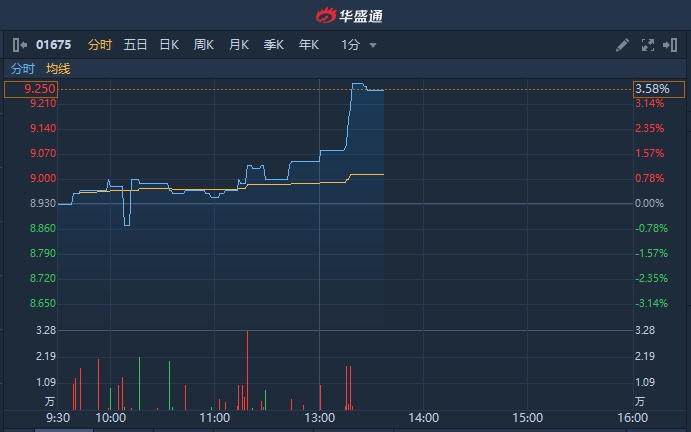Open the 月K monthly chart

tap(239, 45)
